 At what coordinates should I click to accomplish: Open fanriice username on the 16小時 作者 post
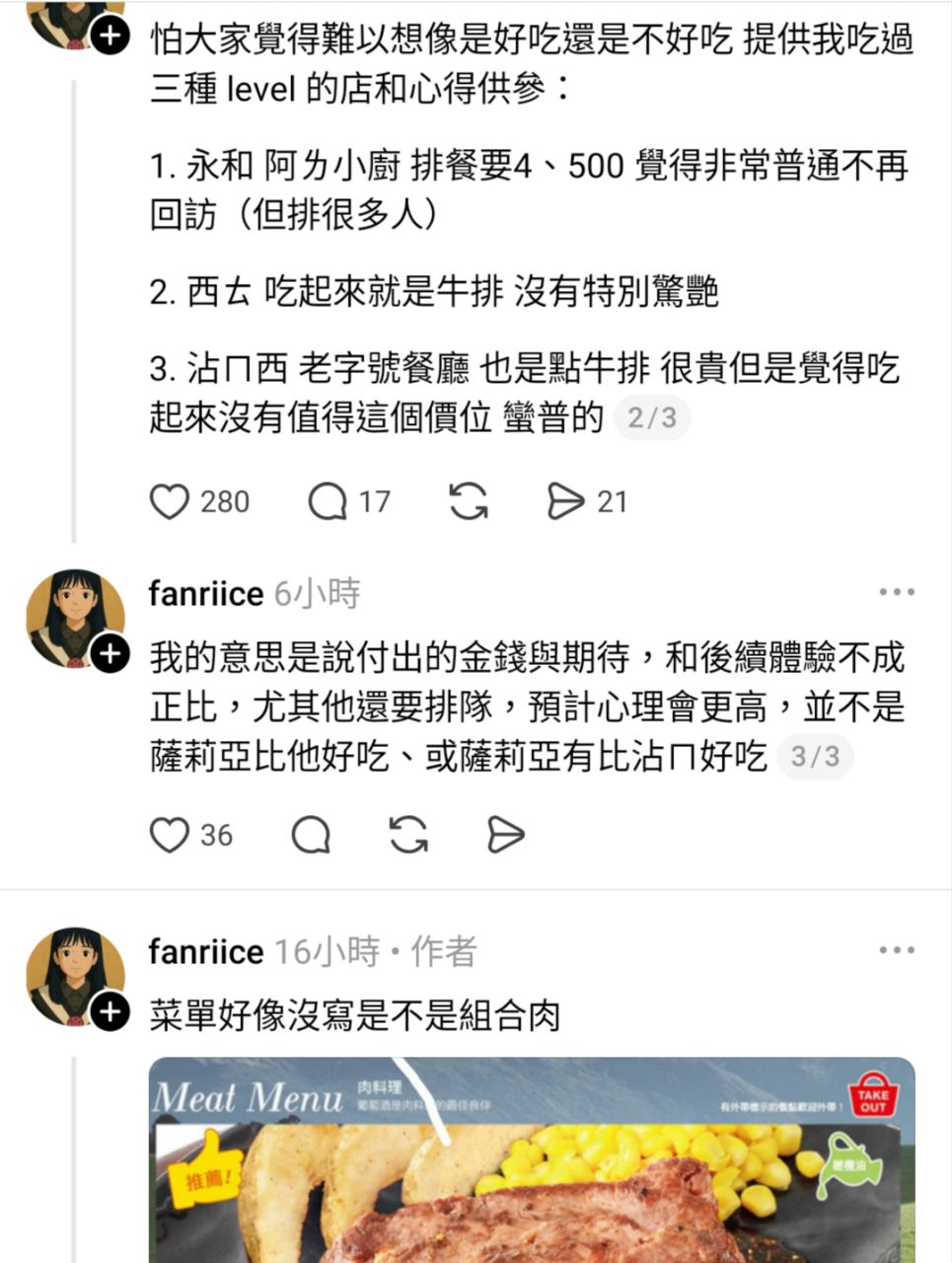tap(205, 951)
